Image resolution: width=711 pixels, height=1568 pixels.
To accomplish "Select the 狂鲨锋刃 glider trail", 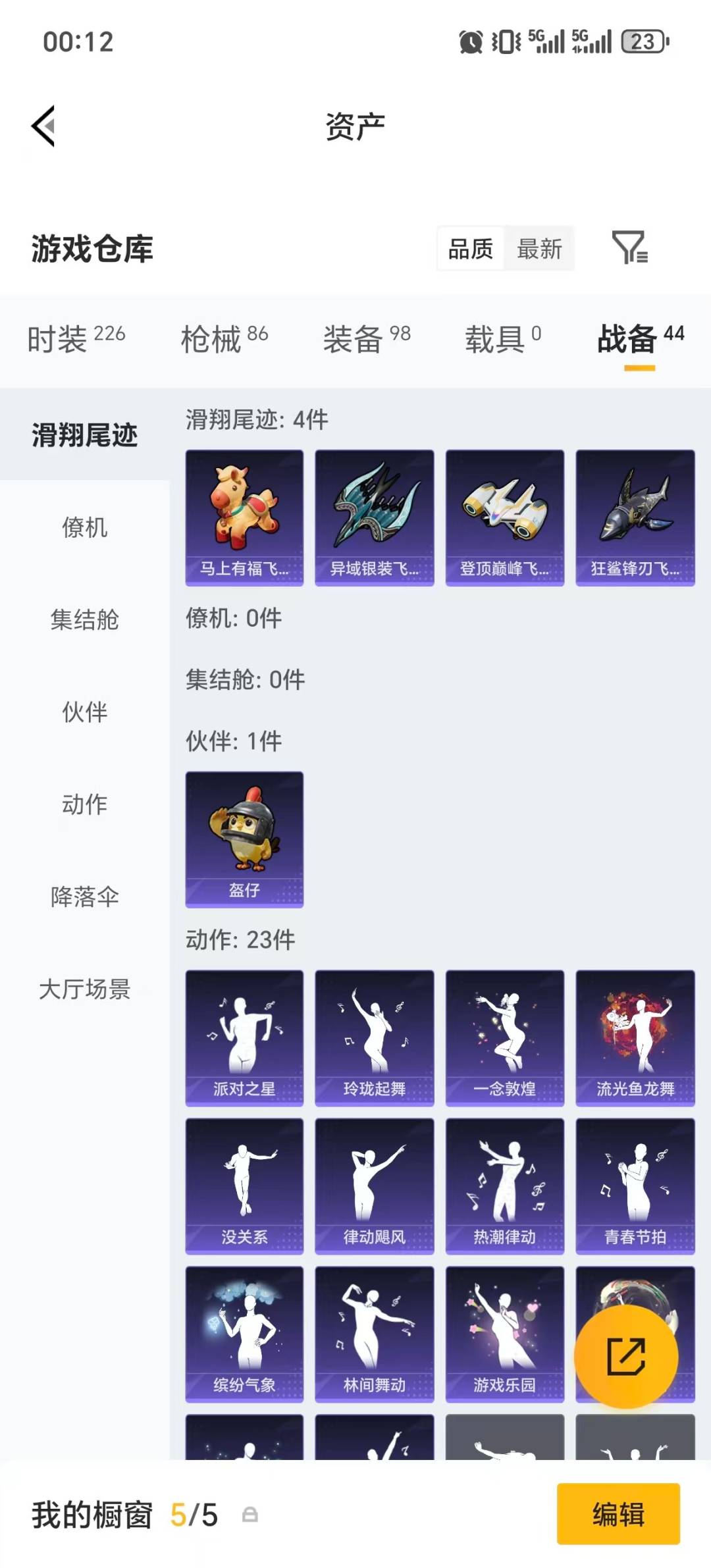I will (x=634, y=515).
